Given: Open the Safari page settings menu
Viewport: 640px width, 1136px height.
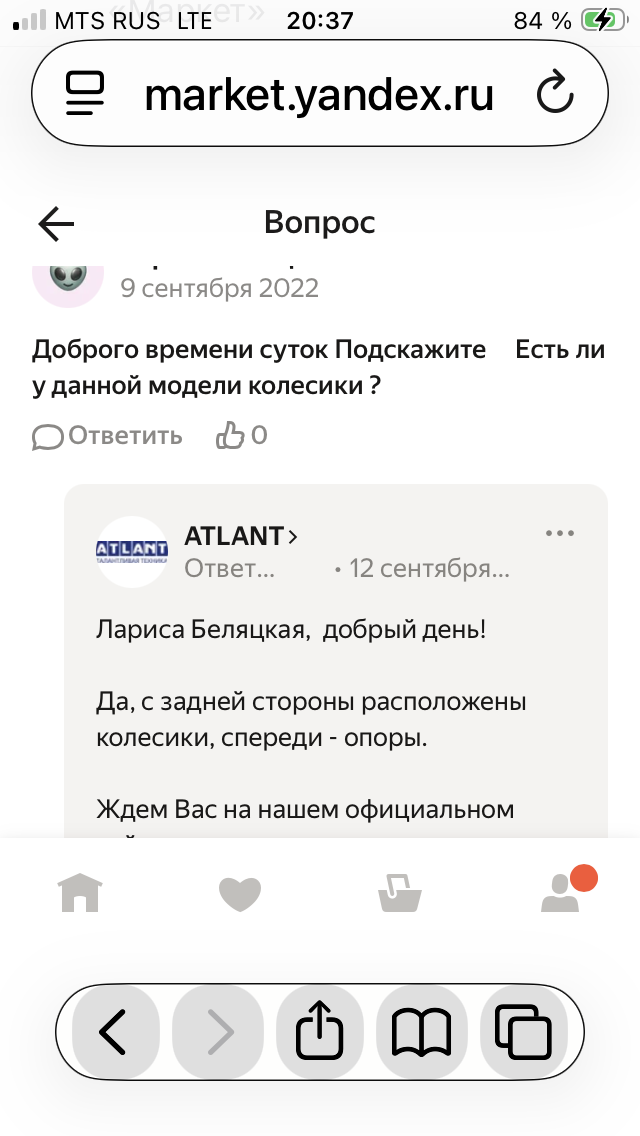Looking at the screenshot, I should pyautogui.click(x=86, y=96).
